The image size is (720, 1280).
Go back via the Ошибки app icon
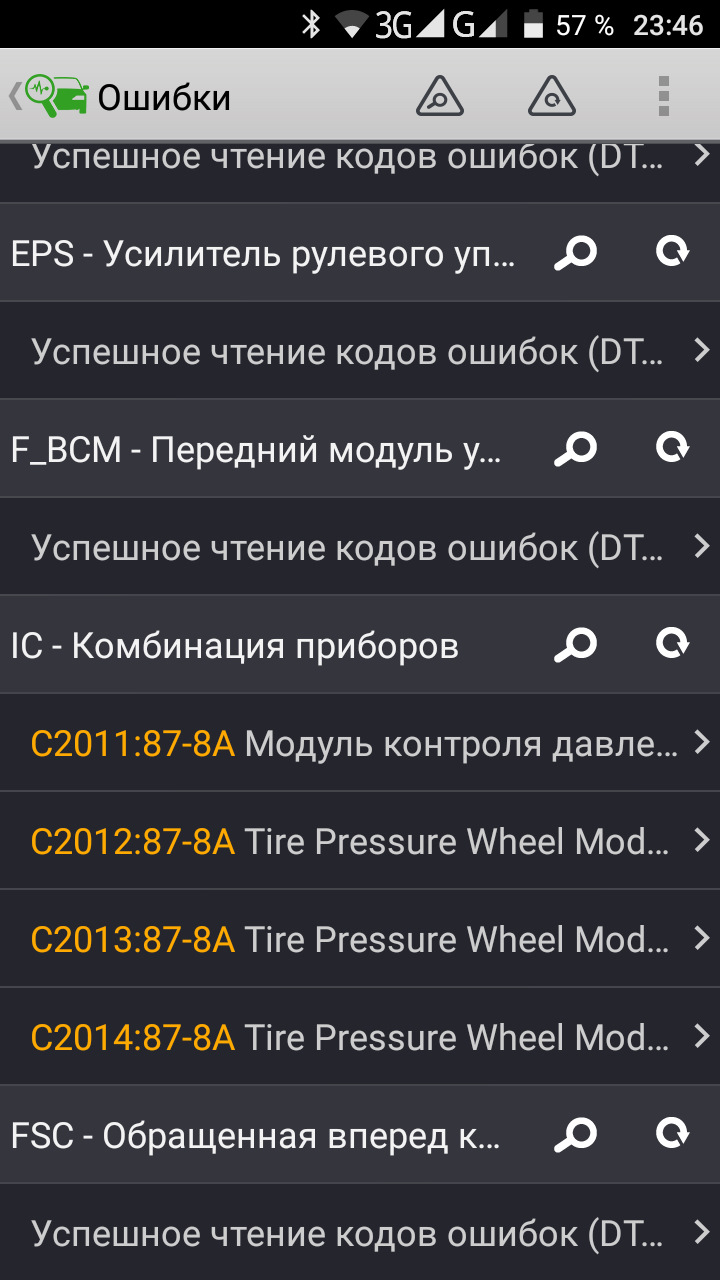click(x=55, y=96)
